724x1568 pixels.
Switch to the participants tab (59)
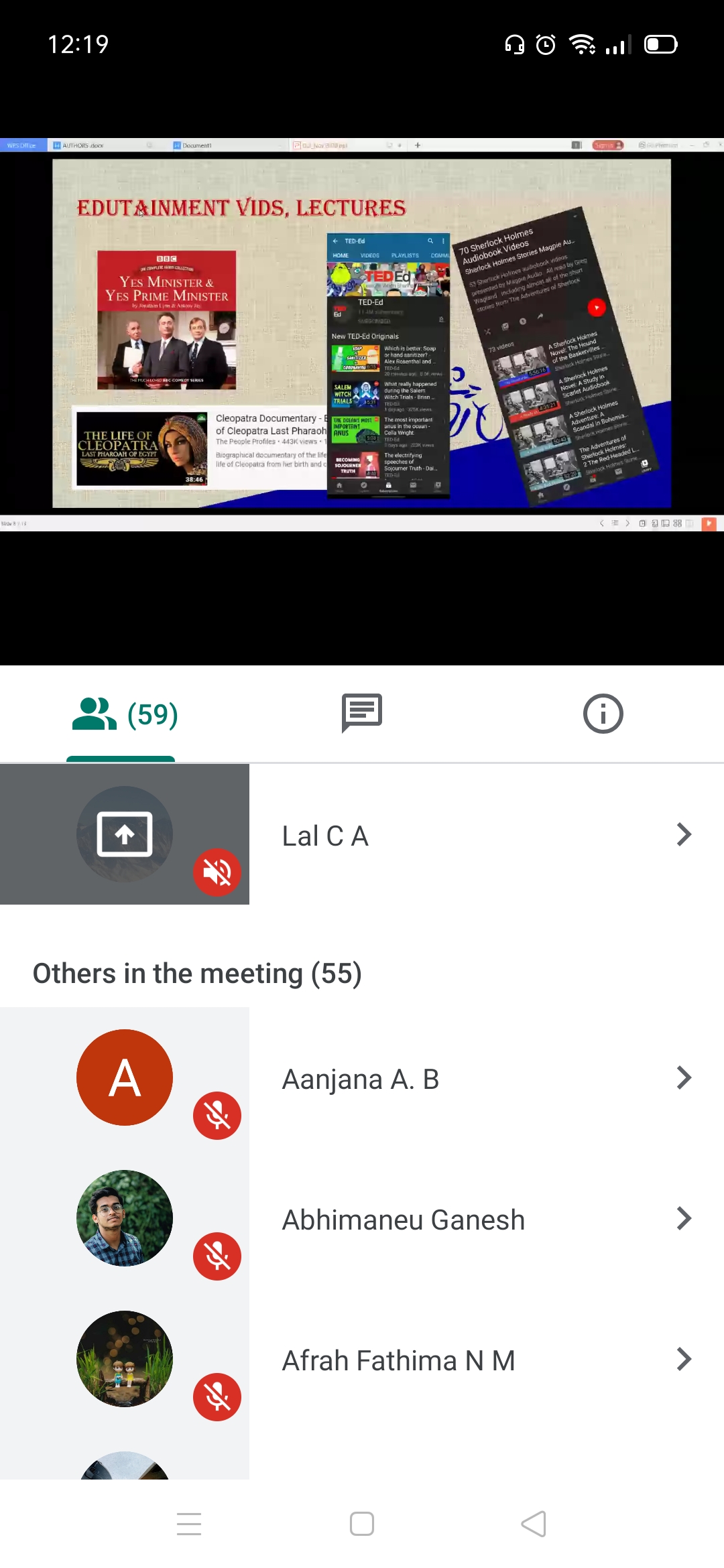click(x=124, y=714)
